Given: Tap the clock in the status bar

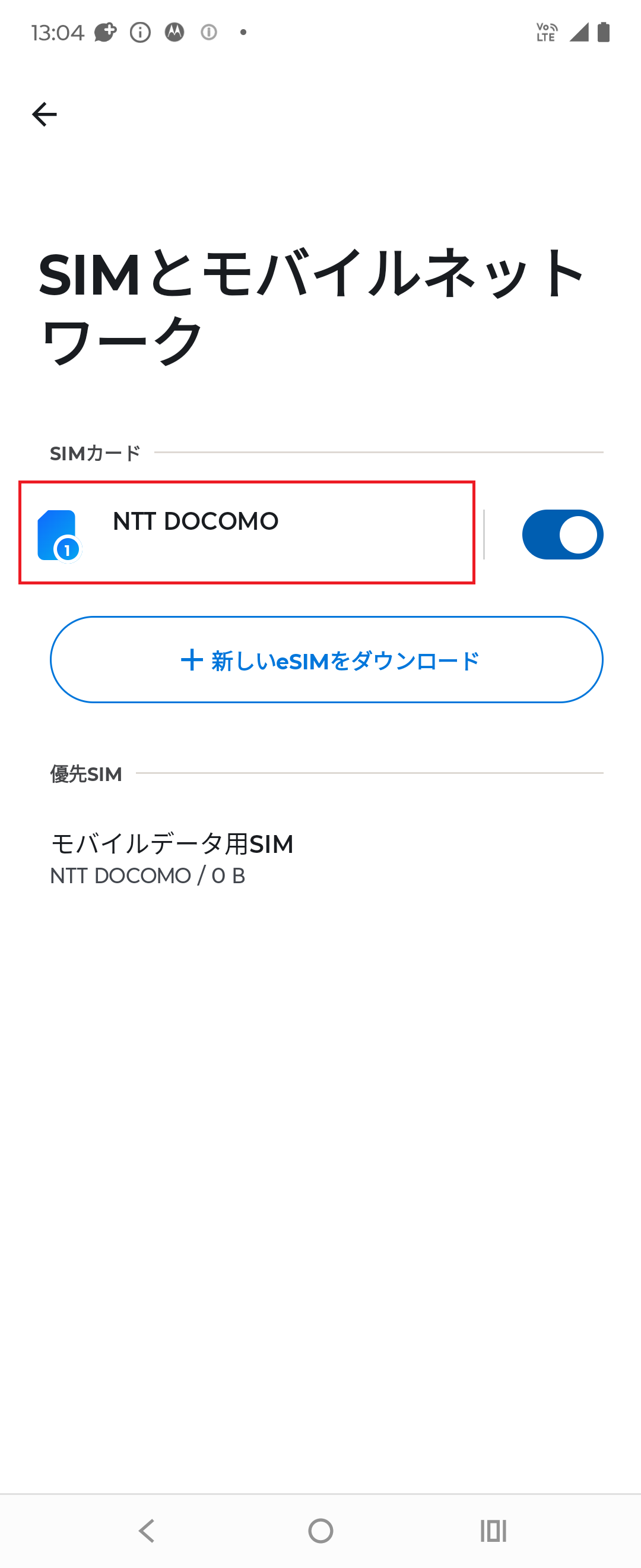Looking at the screenshot, I should coord(58,32).
